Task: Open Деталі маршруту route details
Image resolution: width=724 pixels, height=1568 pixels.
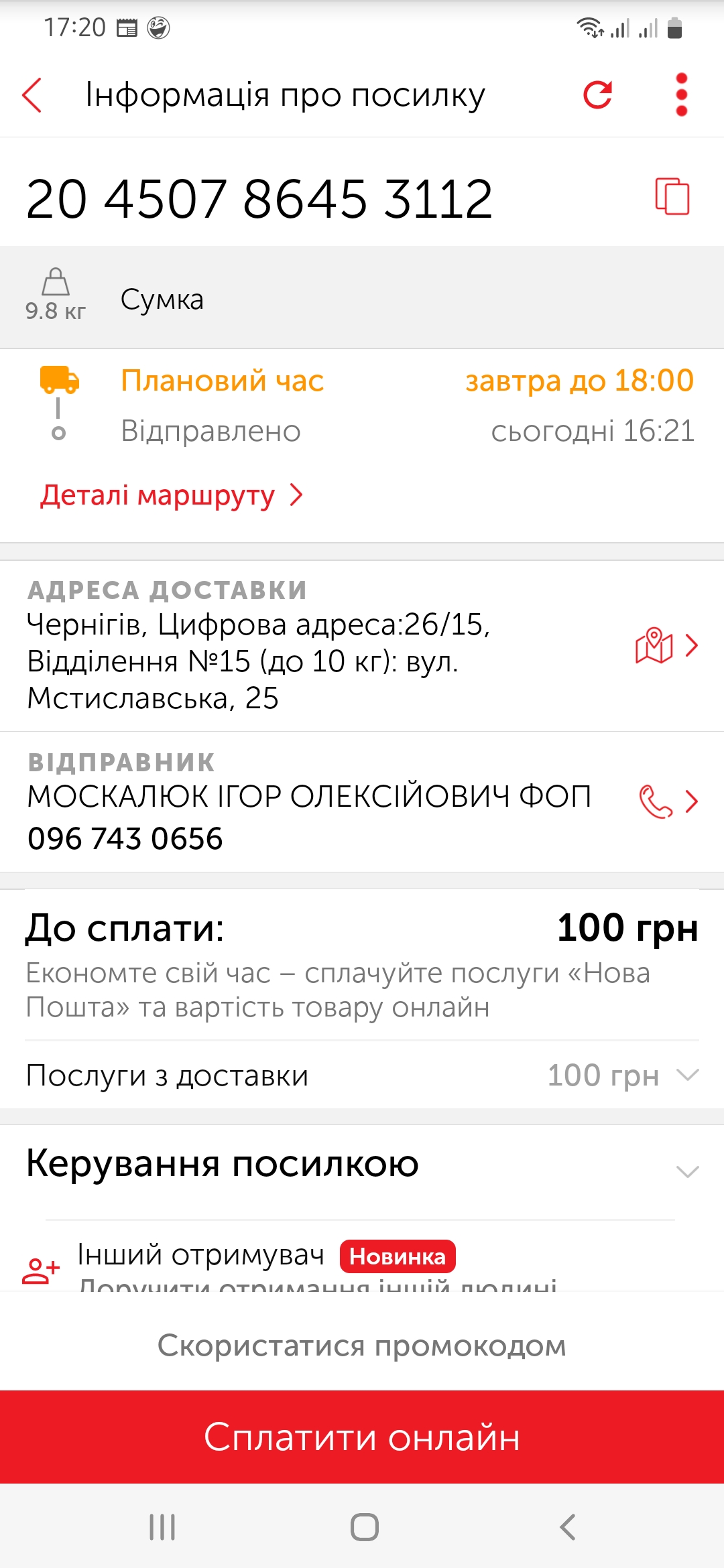Action: point(172,495)
